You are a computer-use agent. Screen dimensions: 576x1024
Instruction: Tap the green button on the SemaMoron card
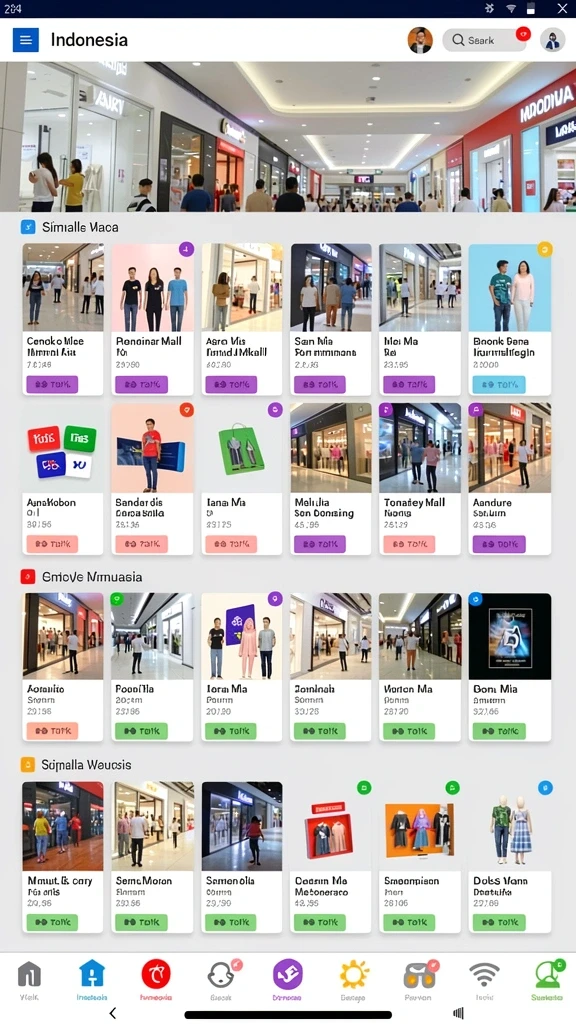[141, 922]
